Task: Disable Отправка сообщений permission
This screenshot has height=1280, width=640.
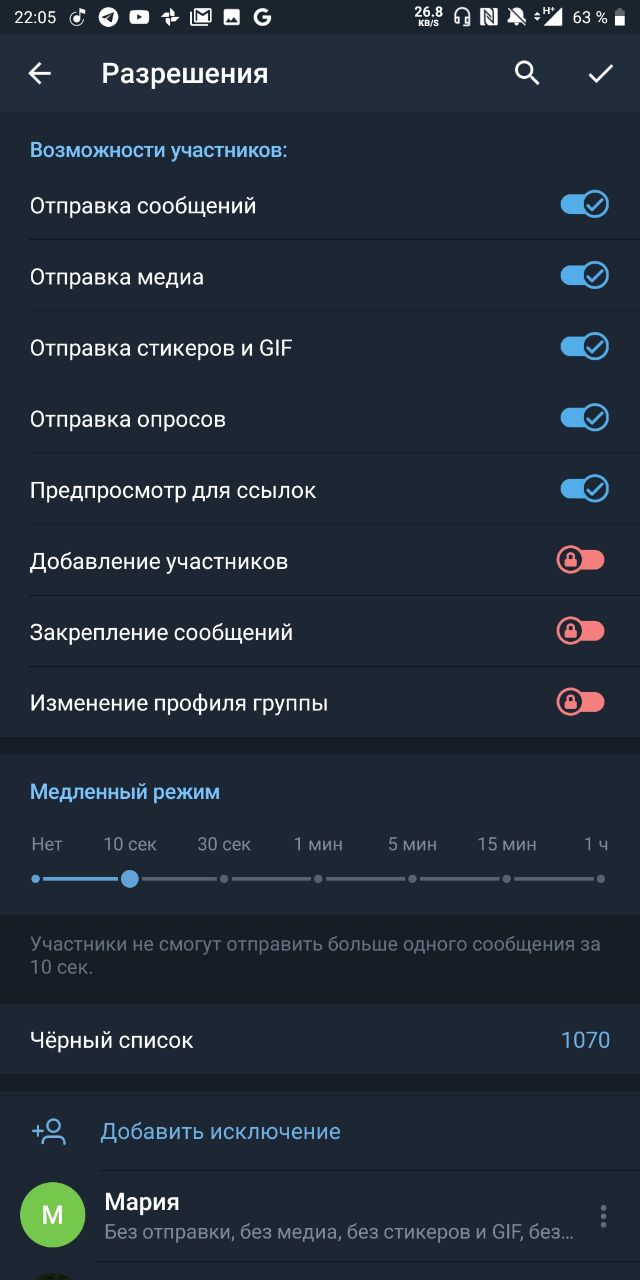Action: [x=584, y=205]
